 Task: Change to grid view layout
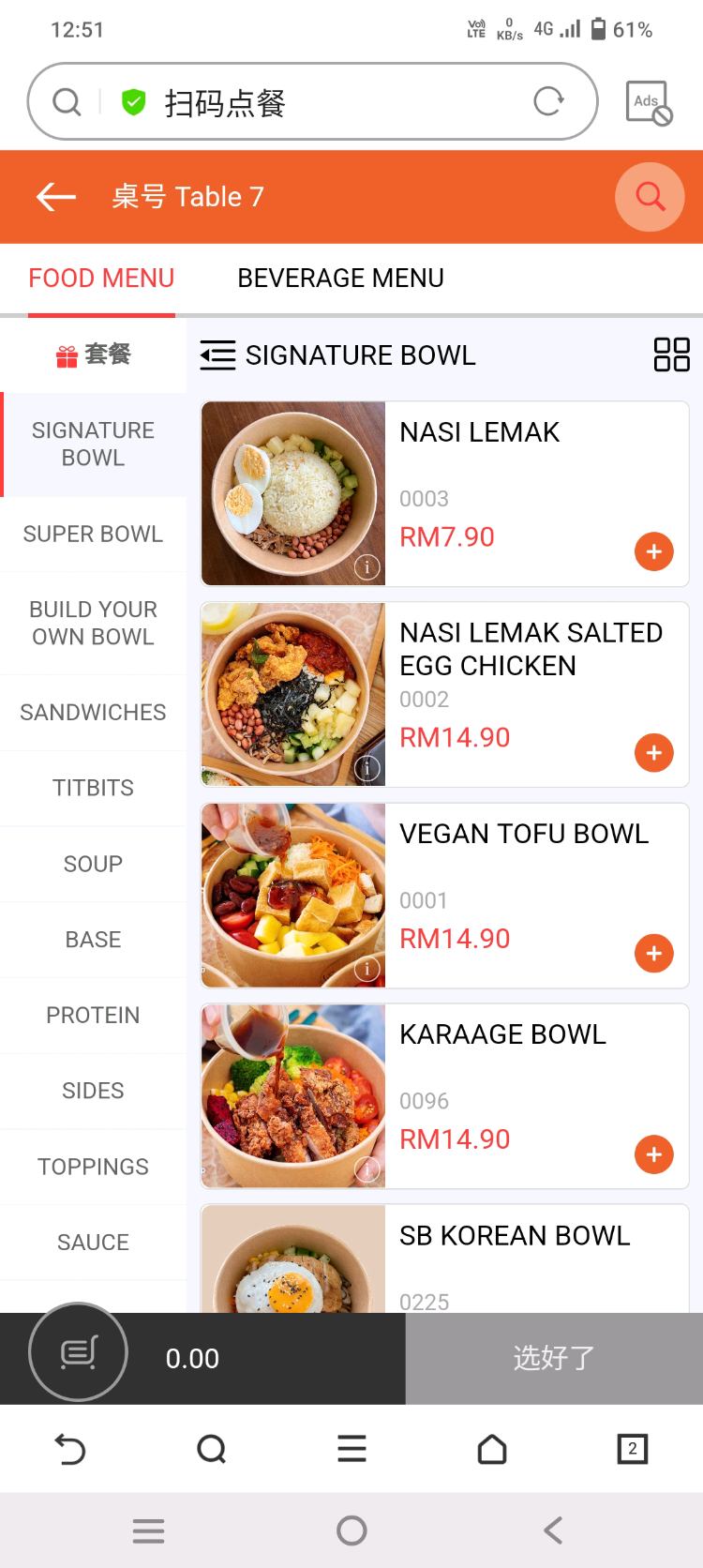pos(671,355)
